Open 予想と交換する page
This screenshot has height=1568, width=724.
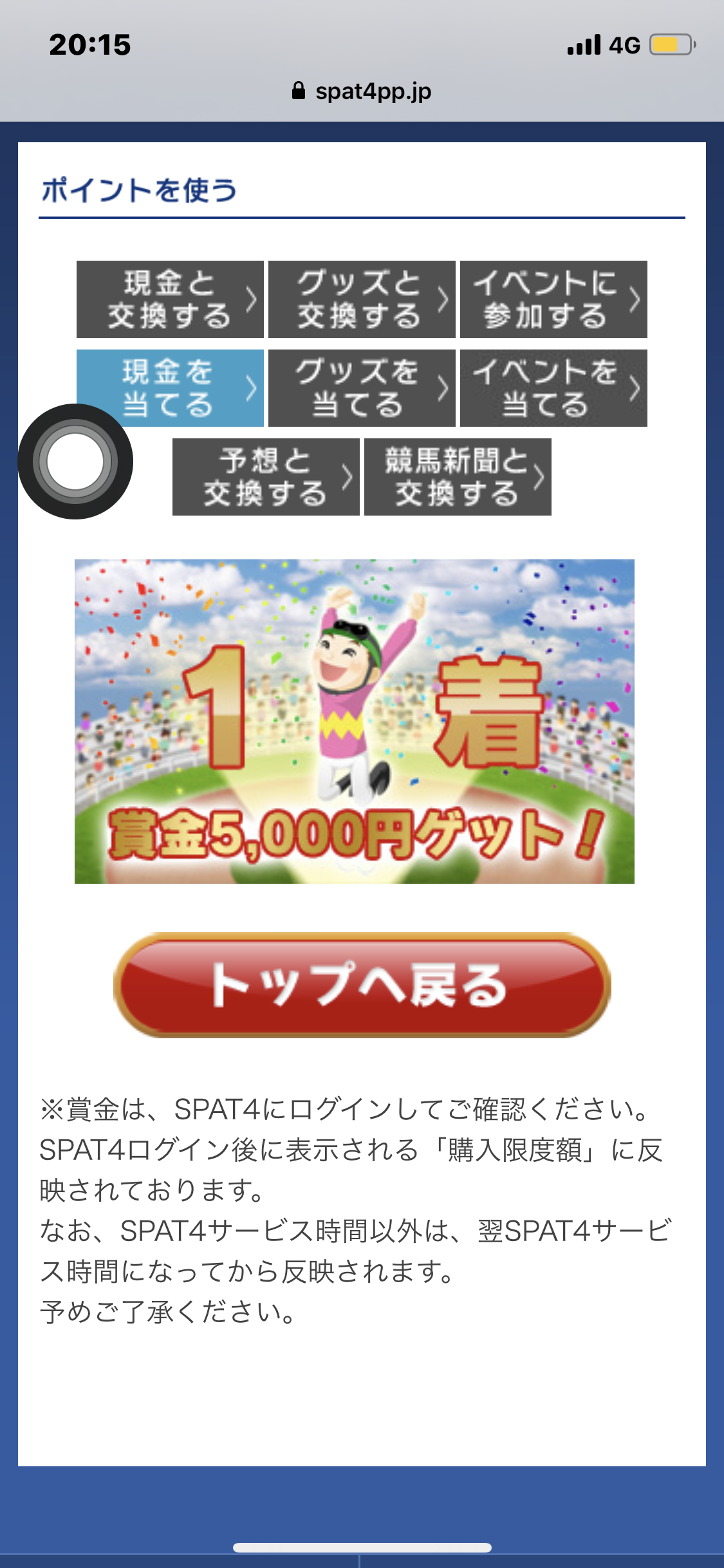(266, 477)
